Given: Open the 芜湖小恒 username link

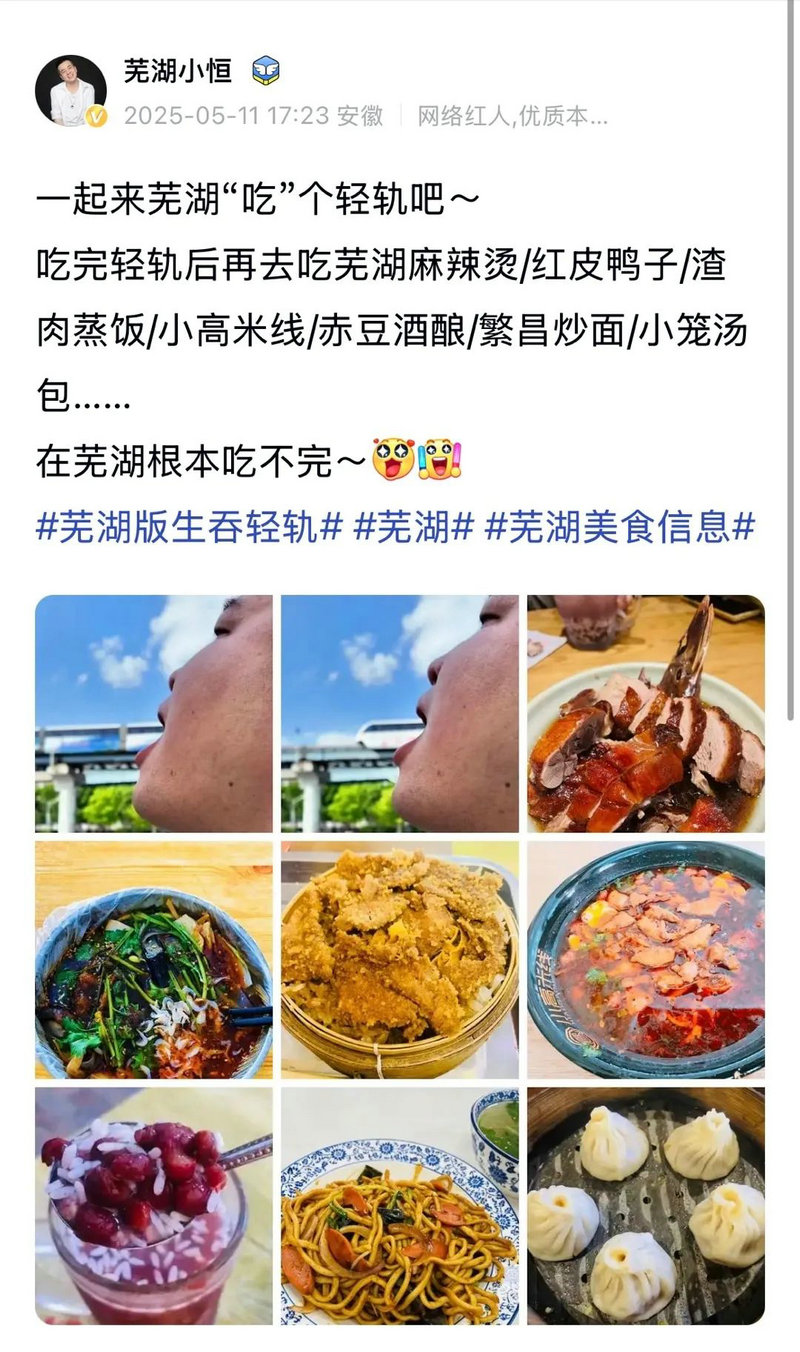Looking at the screenshot, I should [177, 71].
